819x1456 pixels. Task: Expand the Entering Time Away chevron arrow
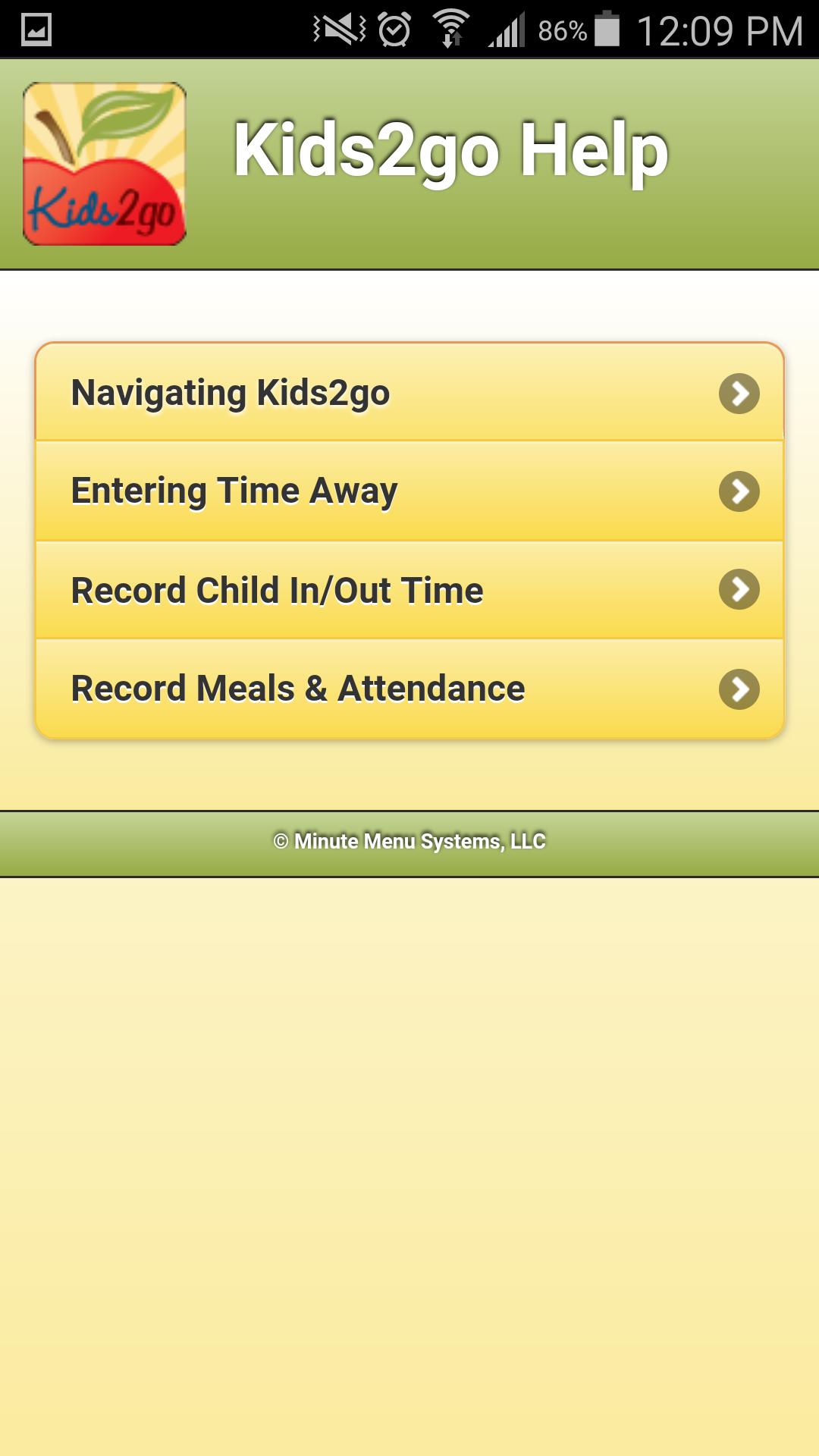(x=739, y=491)
